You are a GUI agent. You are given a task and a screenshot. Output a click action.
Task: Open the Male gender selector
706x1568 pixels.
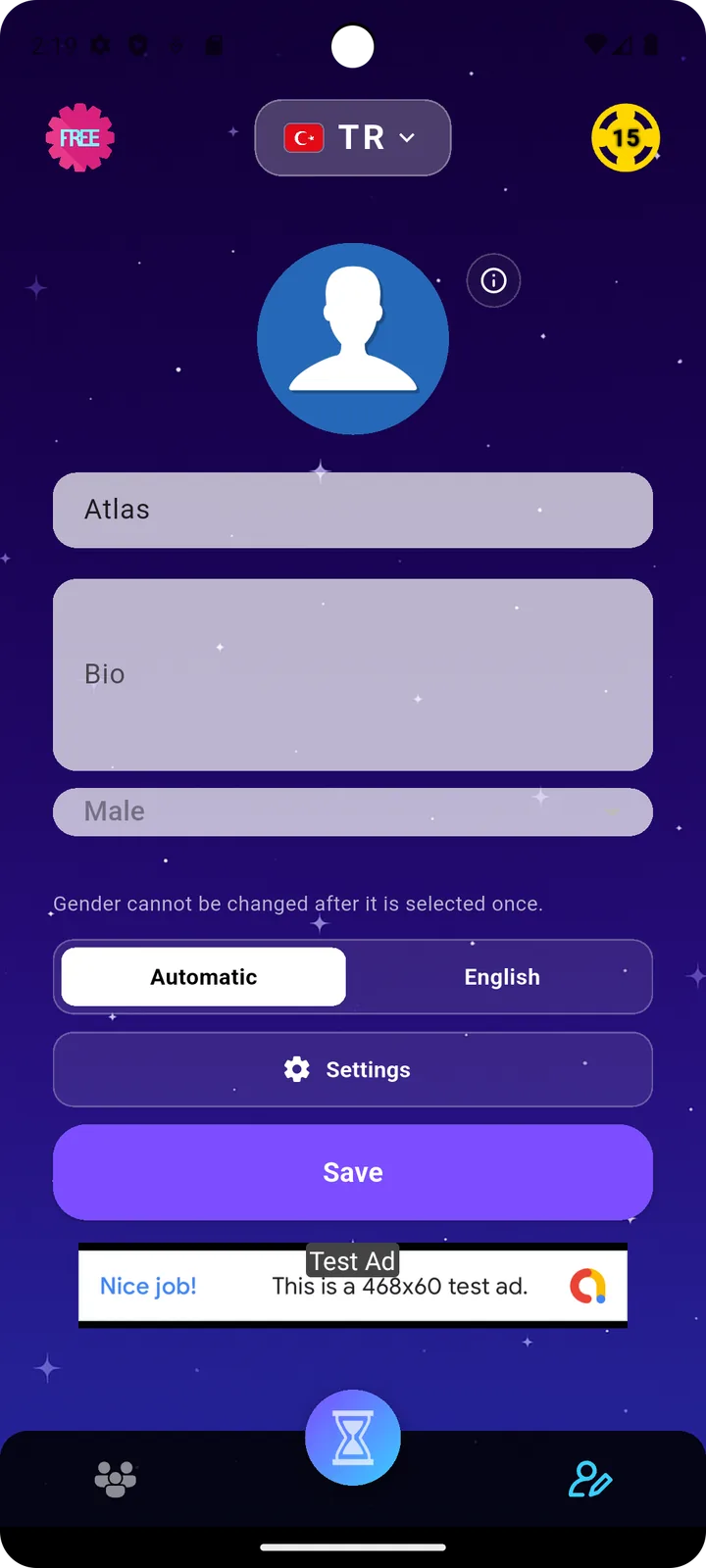point(353,811)
